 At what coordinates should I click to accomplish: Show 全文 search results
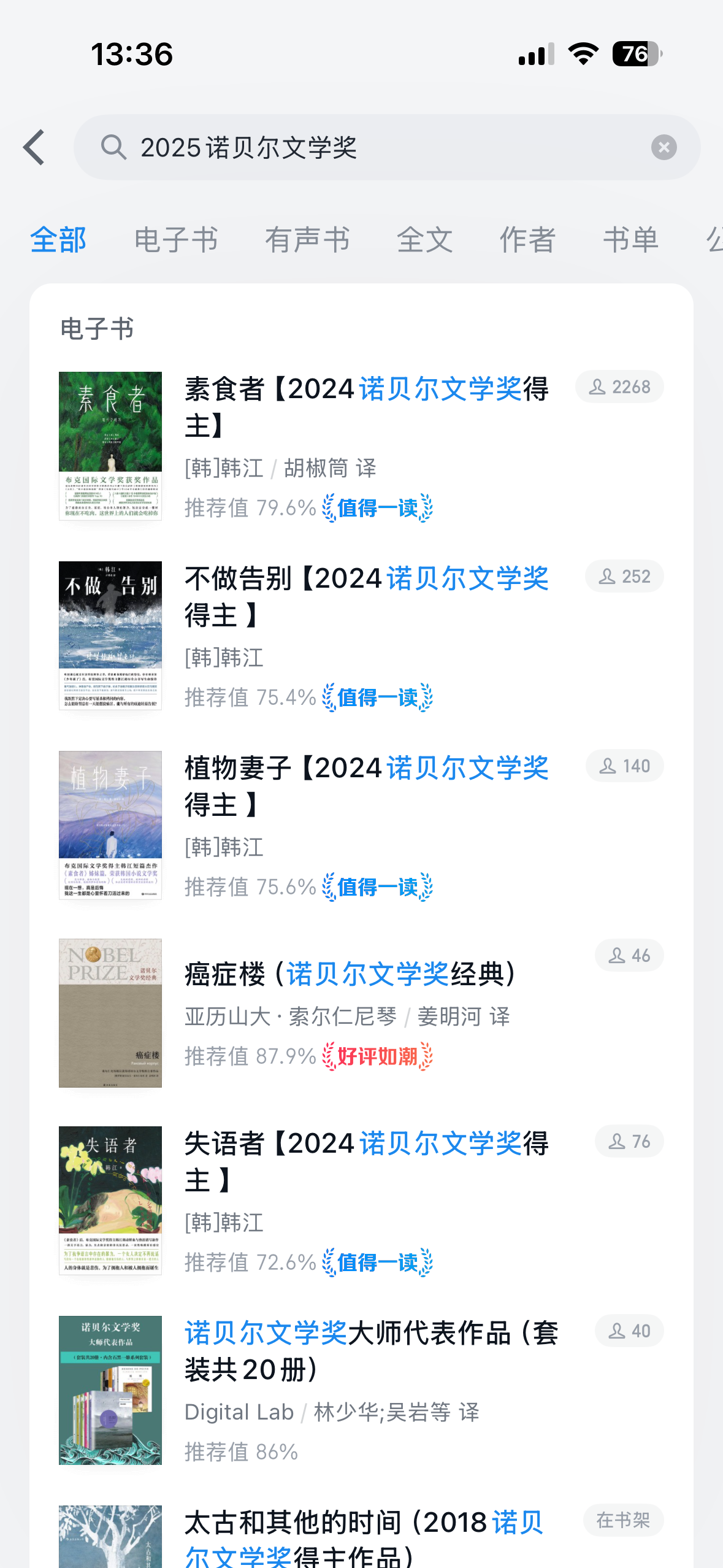(424, 239)
